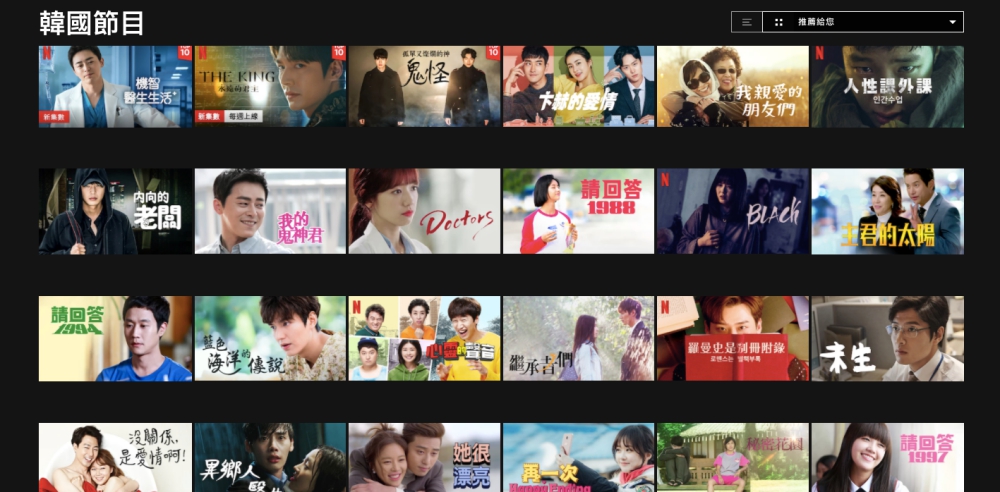Open The King 永遠的君主 tile
This screenshot has width=1000, height=492.
(270, 86)
